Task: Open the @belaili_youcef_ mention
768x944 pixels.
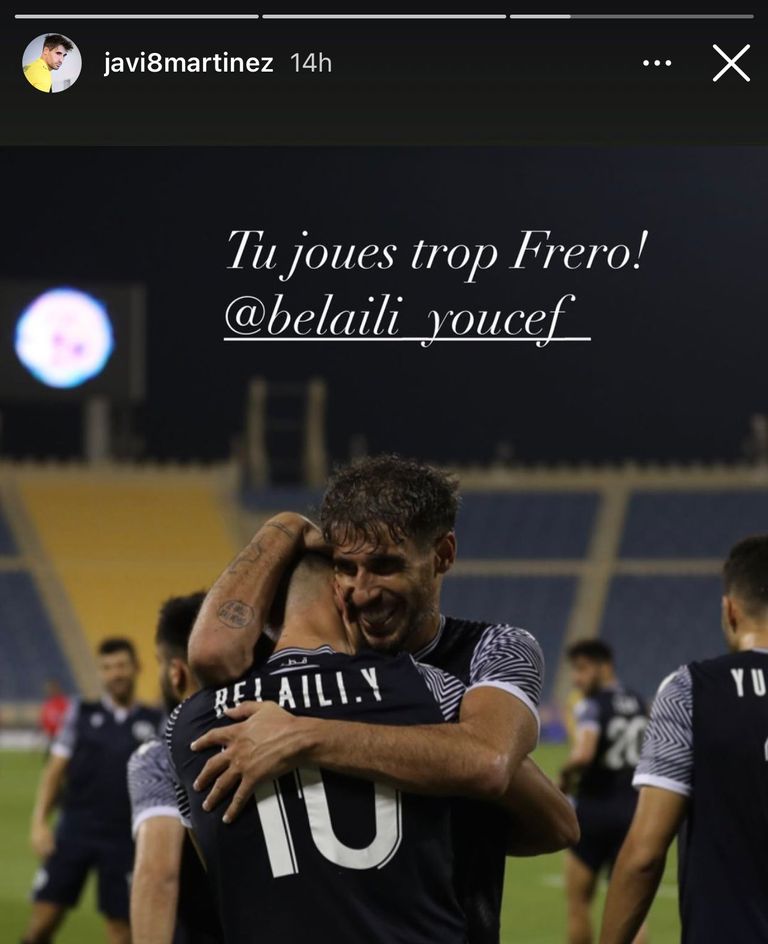Action: click(x=407, y=319)
